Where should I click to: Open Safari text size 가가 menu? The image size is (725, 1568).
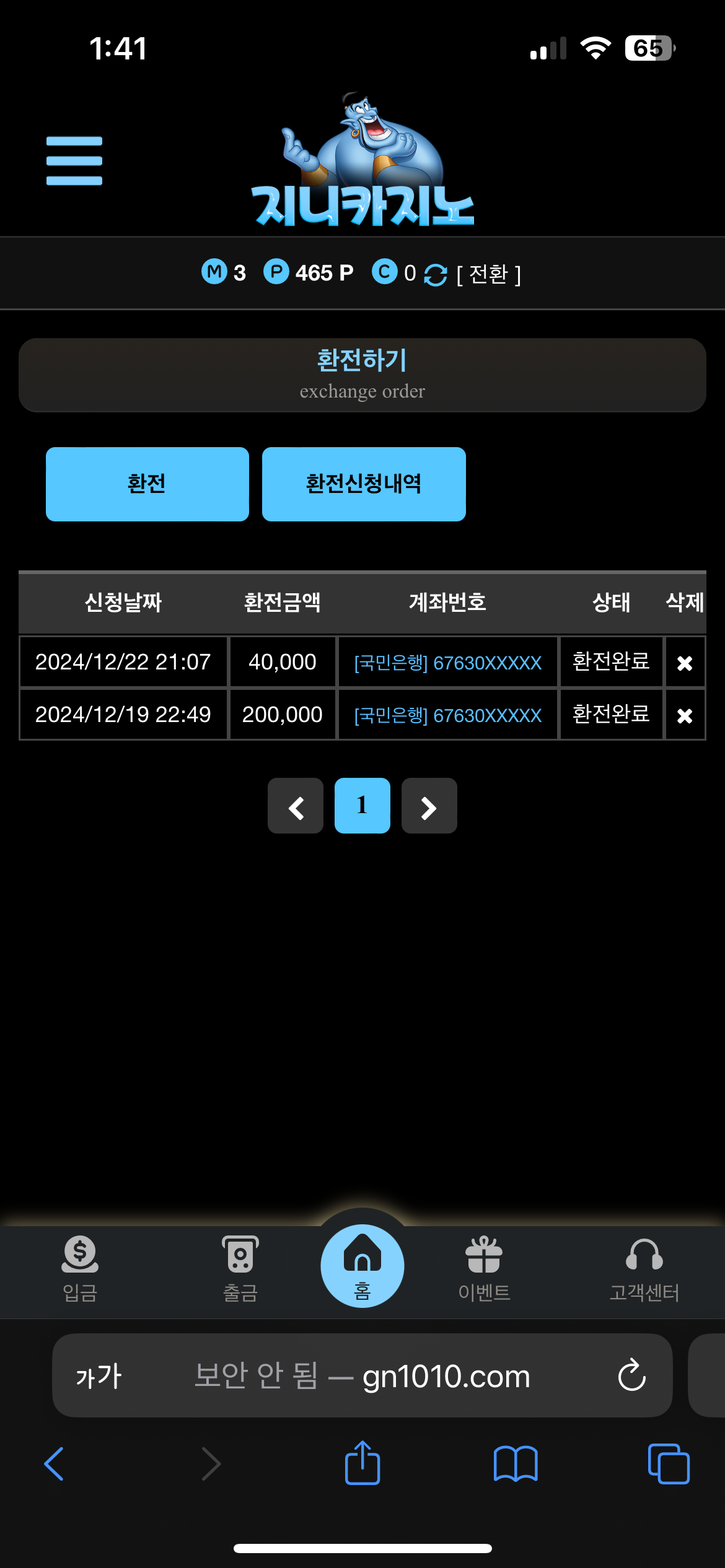(x=99, y=1376)
